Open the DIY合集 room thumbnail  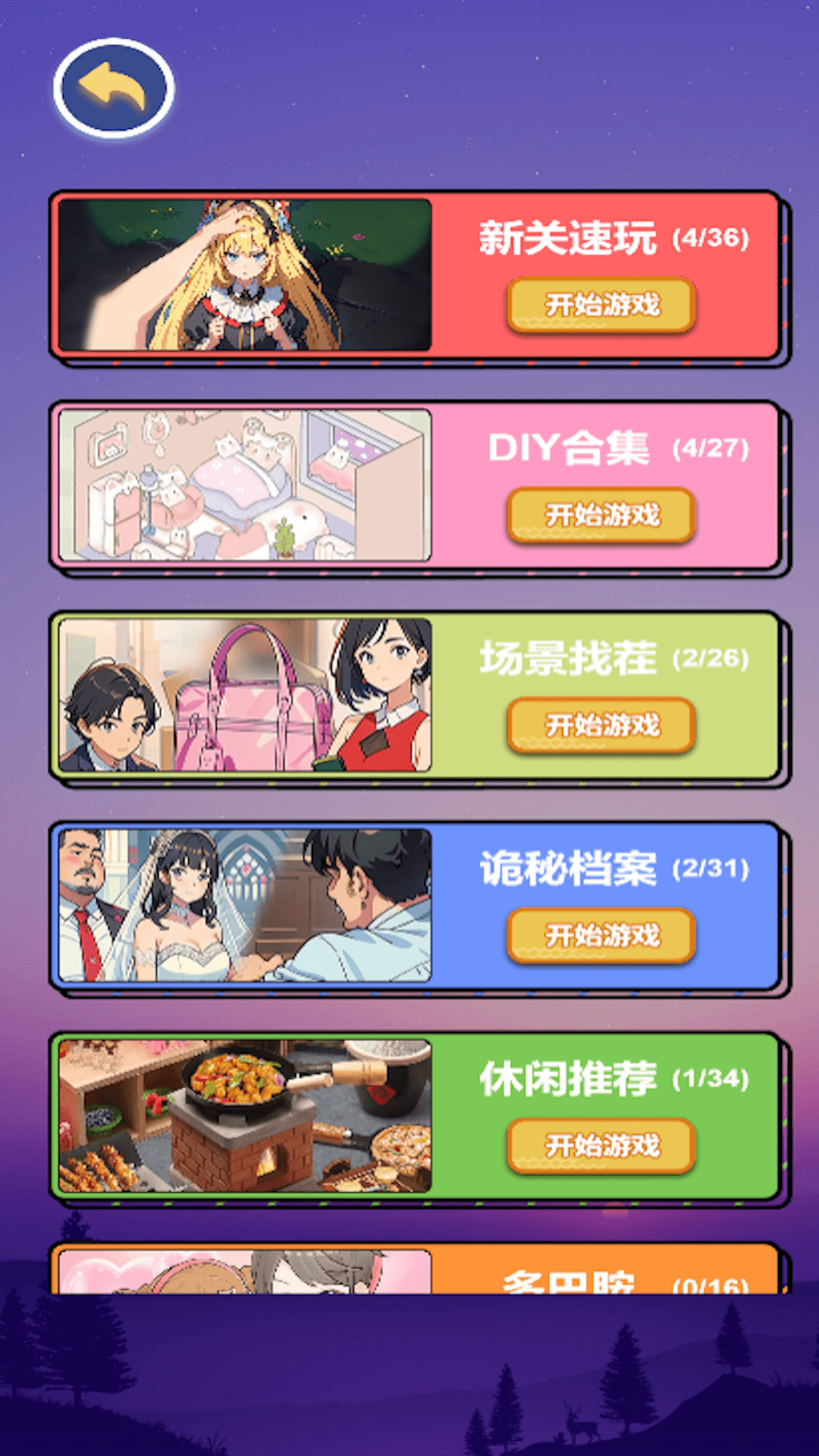click(x=245, y=485)
